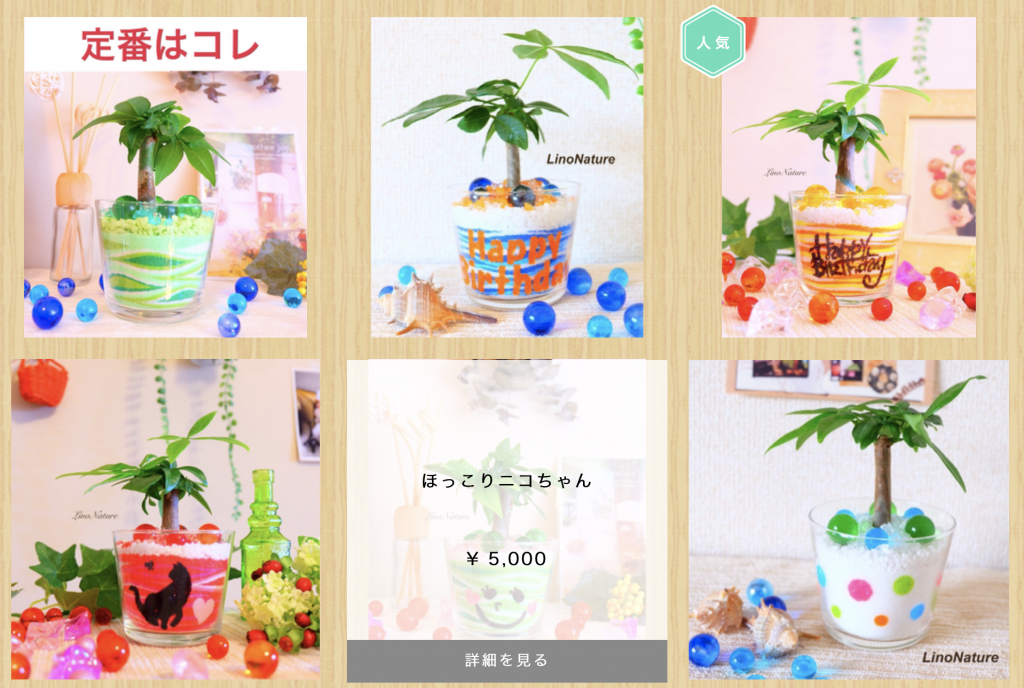Open the blue Happy Birthday plant product
1024x688 pixels.
(507, 180)
